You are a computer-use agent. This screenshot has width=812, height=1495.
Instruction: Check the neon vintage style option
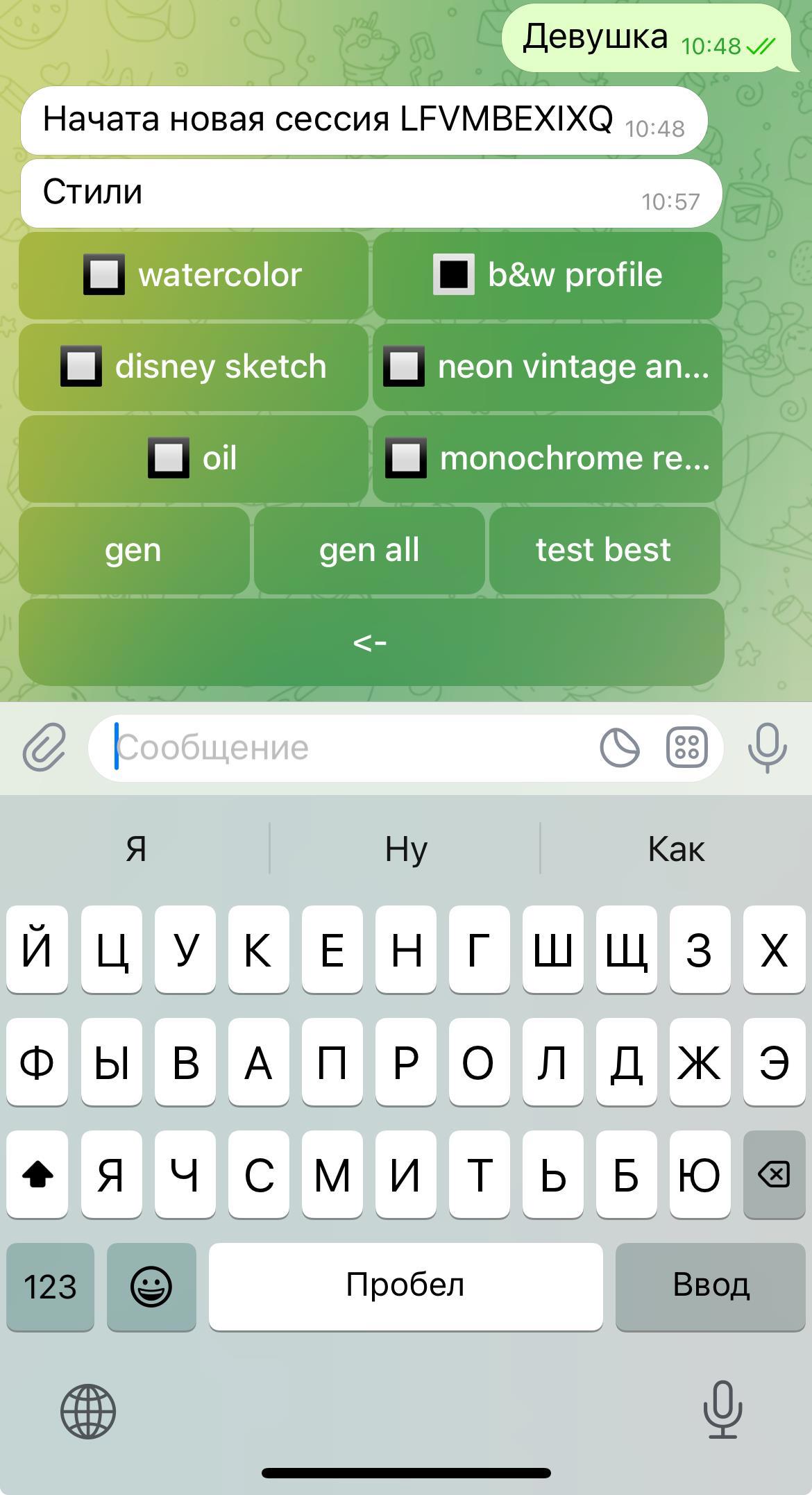pyautogui.click(x=548, y=367)
